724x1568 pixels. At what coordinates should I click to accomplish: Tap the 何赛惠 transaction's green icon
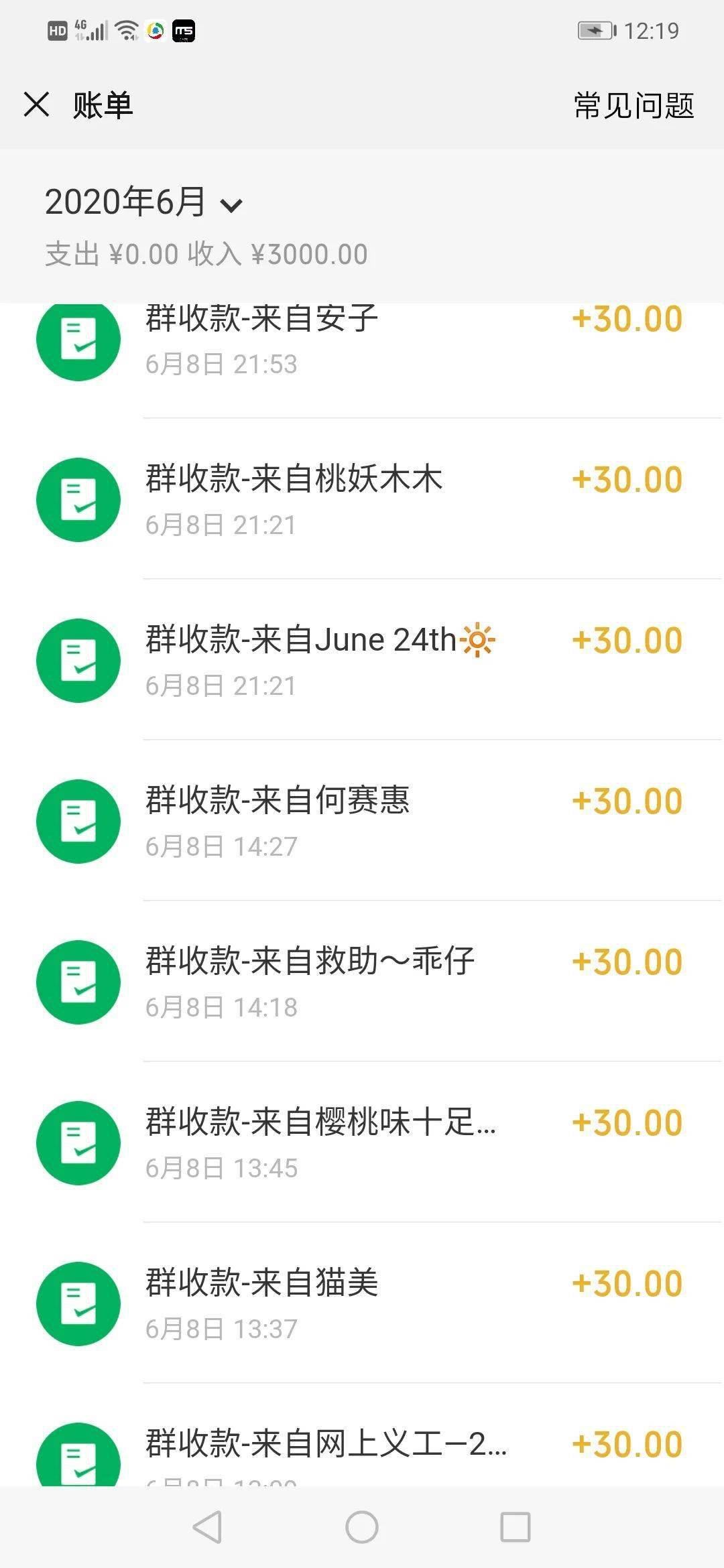(78, 821)
